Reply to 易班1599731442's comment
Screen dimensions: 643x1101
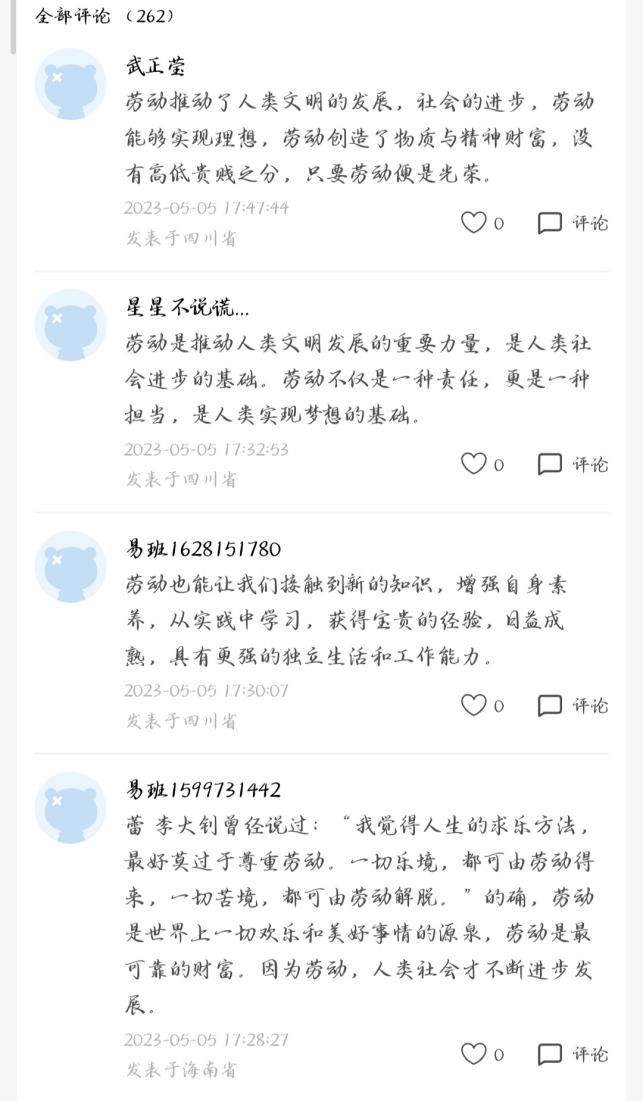572,1053
